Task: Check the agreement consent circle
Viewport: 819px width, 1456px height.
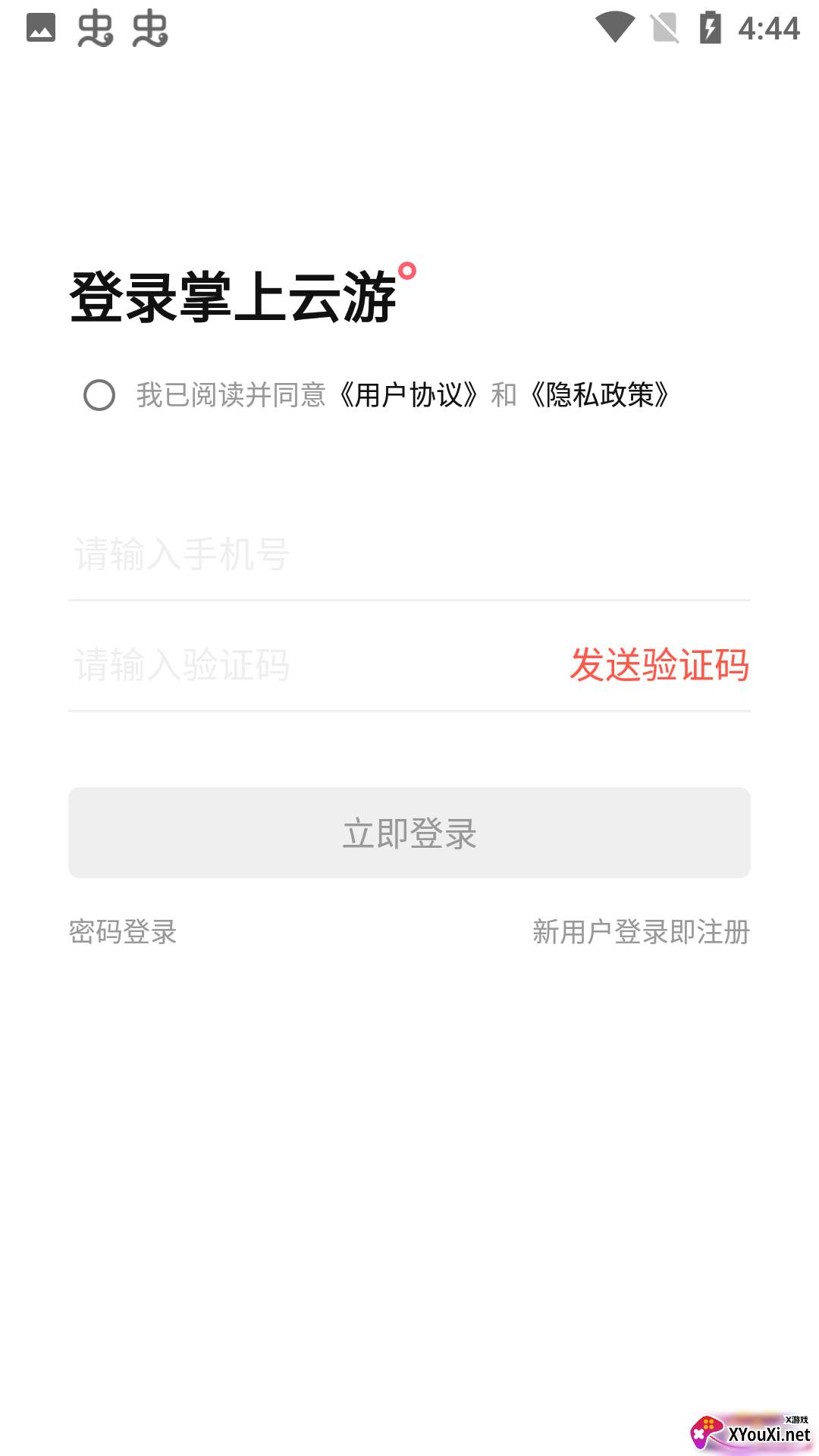Action: click(x=99, y=395)
